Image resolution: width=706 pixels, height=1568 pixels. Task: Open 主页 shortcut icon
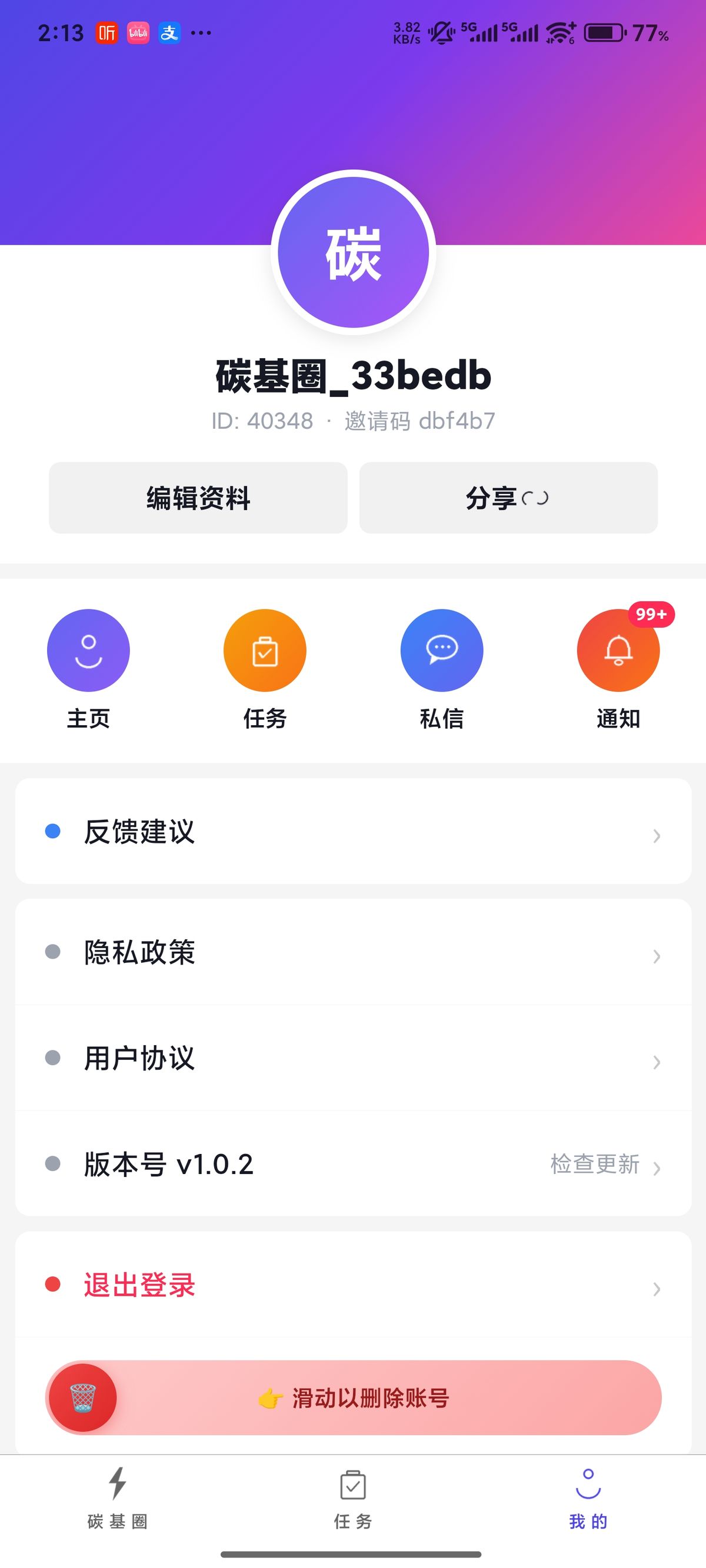tap(88, 650)
